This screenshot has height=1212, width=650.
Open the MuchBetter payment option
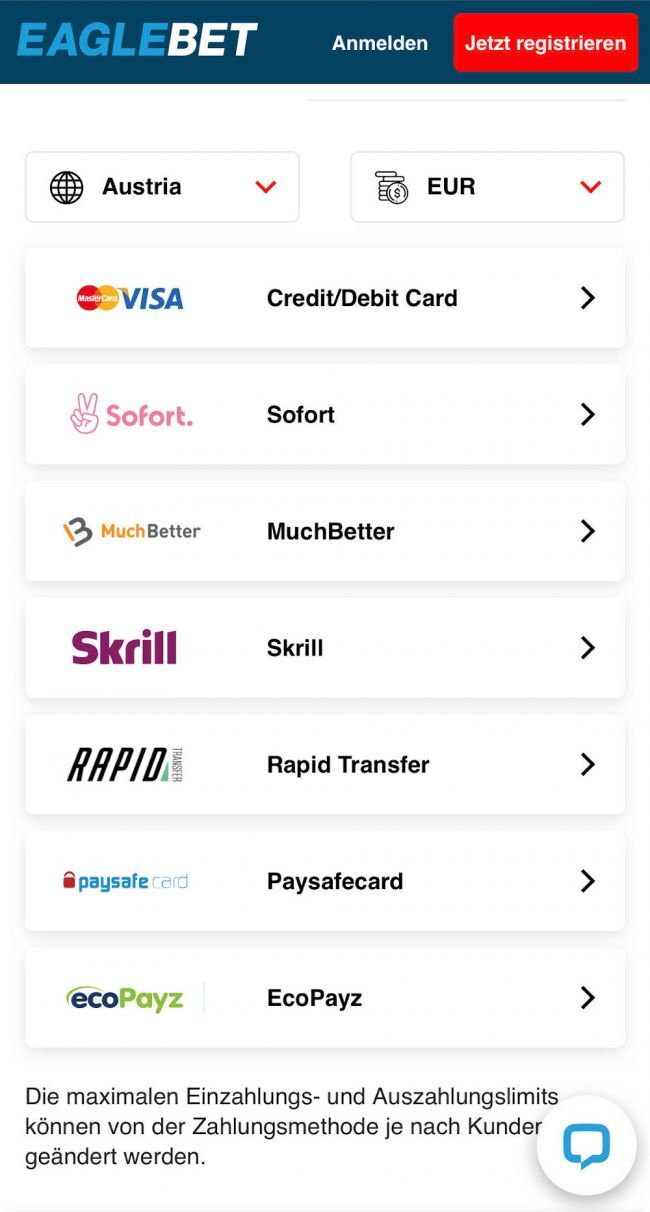pyautogui.click(x=325, y=531)
